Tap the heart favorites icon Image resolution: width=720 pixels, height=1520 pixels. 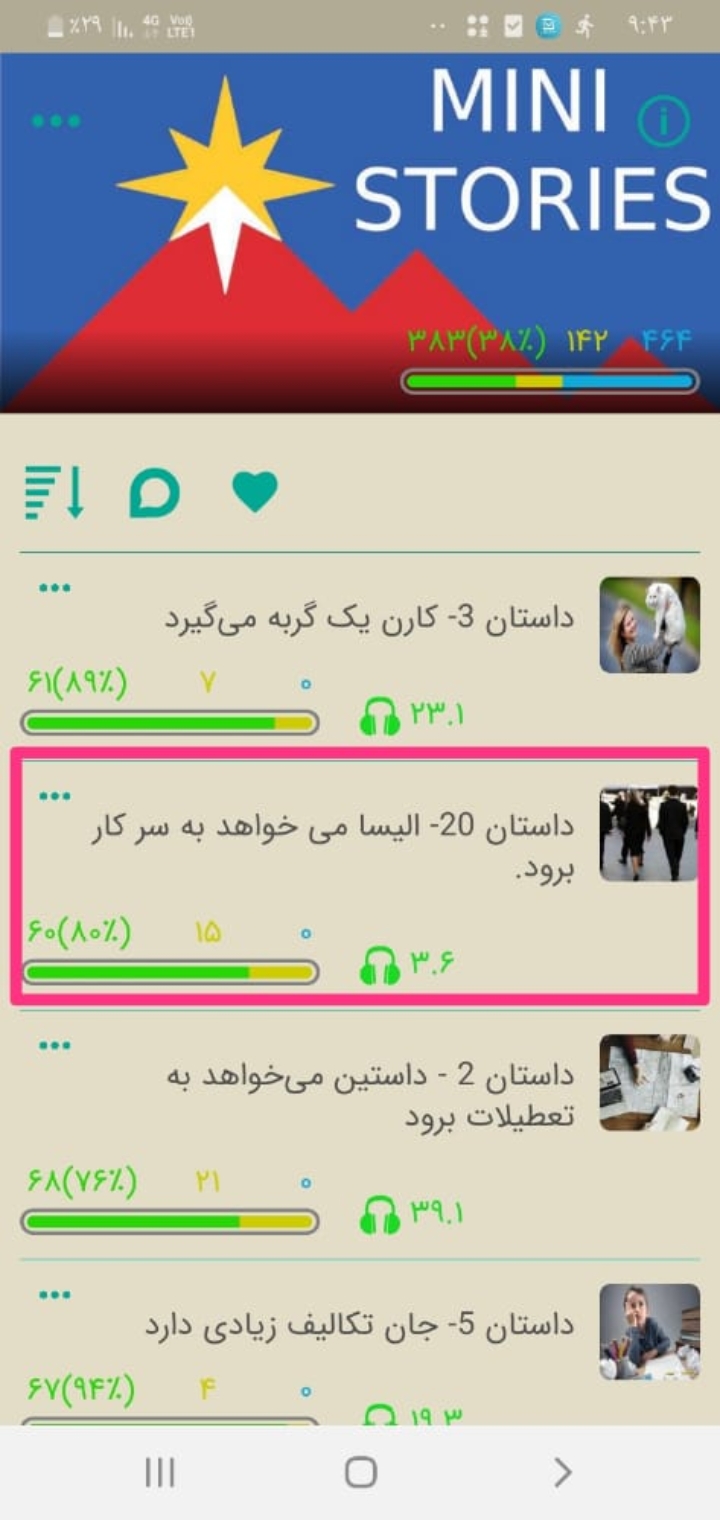tap(254, 492)
